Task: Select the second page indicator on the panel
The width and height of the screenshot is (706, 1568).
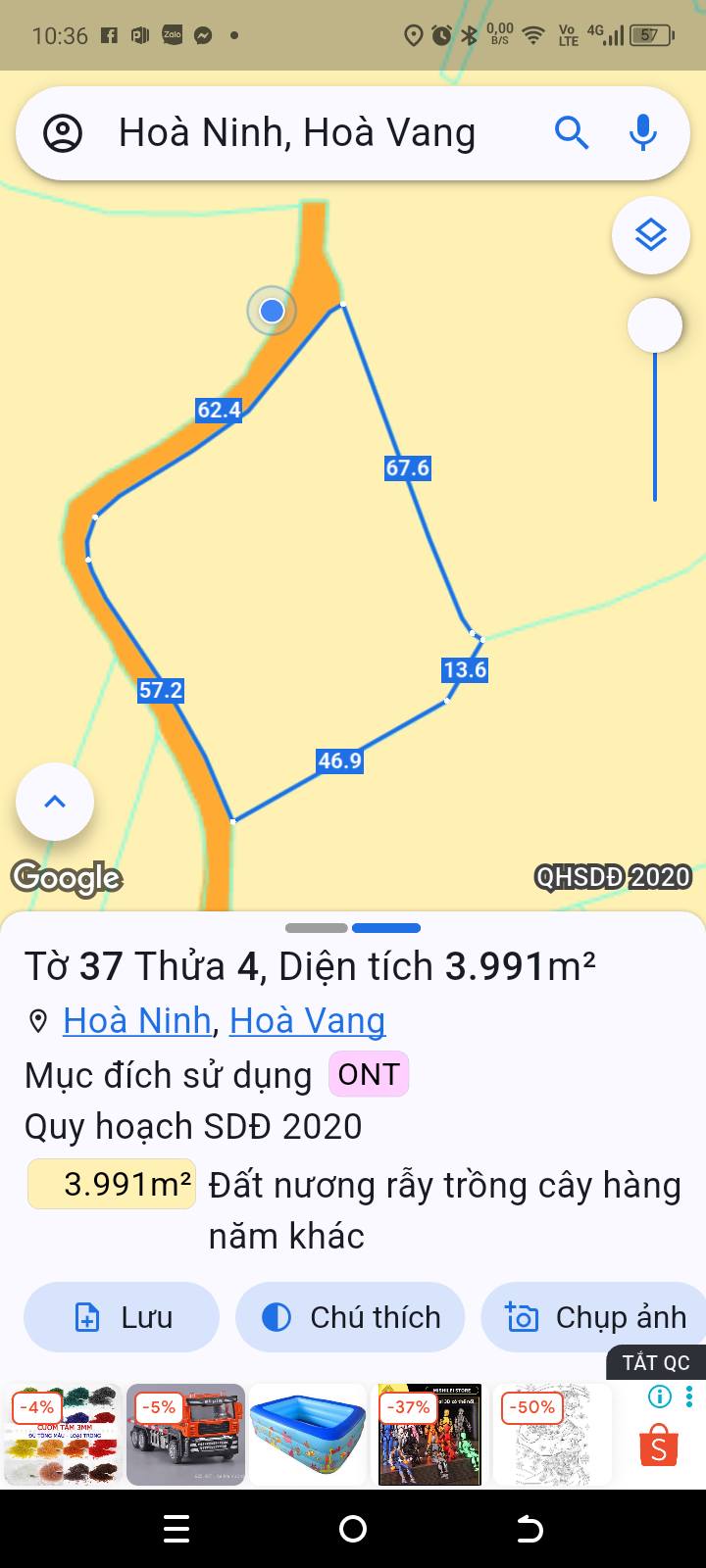Action: pyautogui.click(x=386, y=928)
